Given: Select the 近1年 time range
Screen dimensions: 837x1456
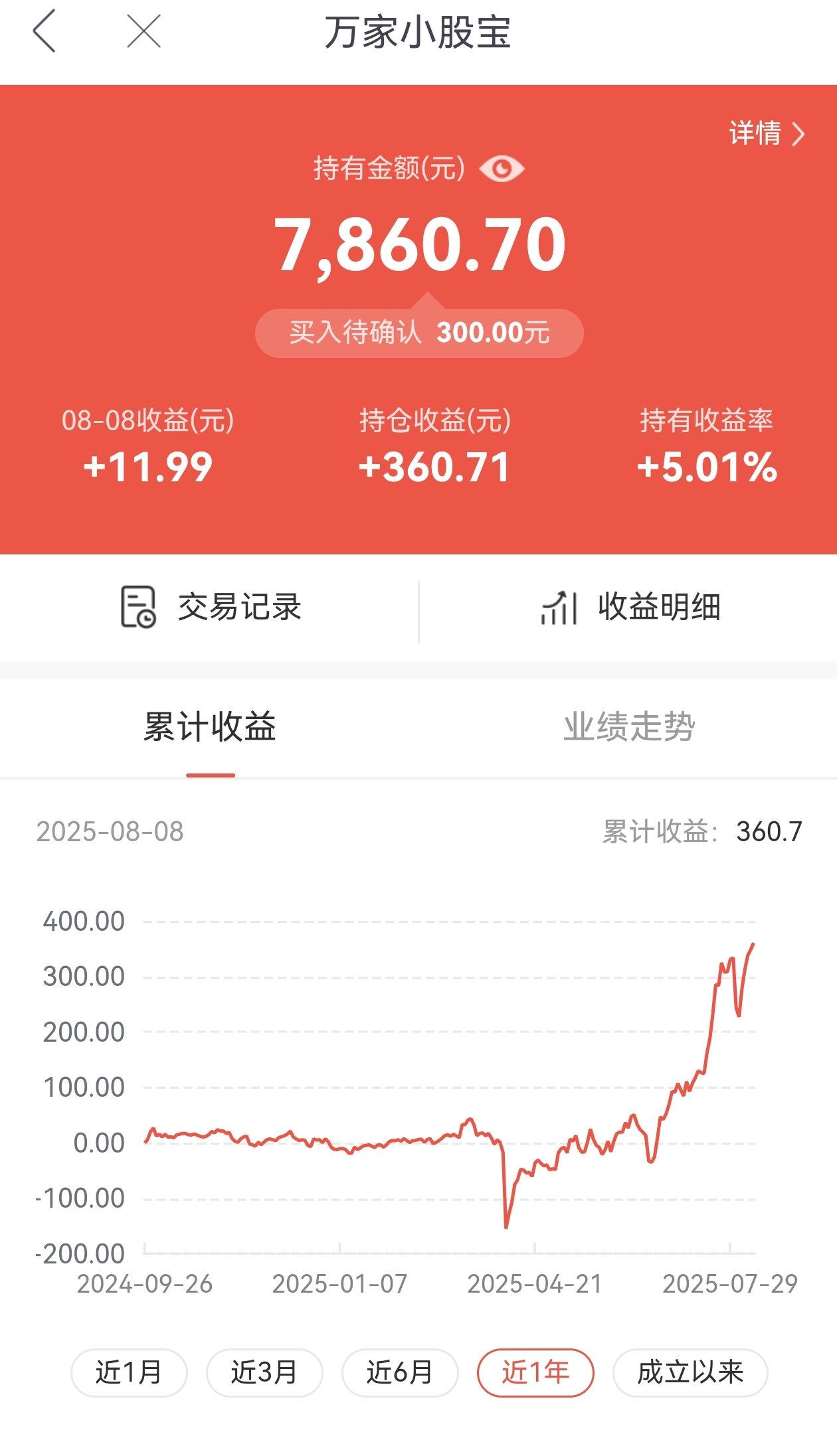Looking at the screenshot, I should click(x=535, y=1372).
